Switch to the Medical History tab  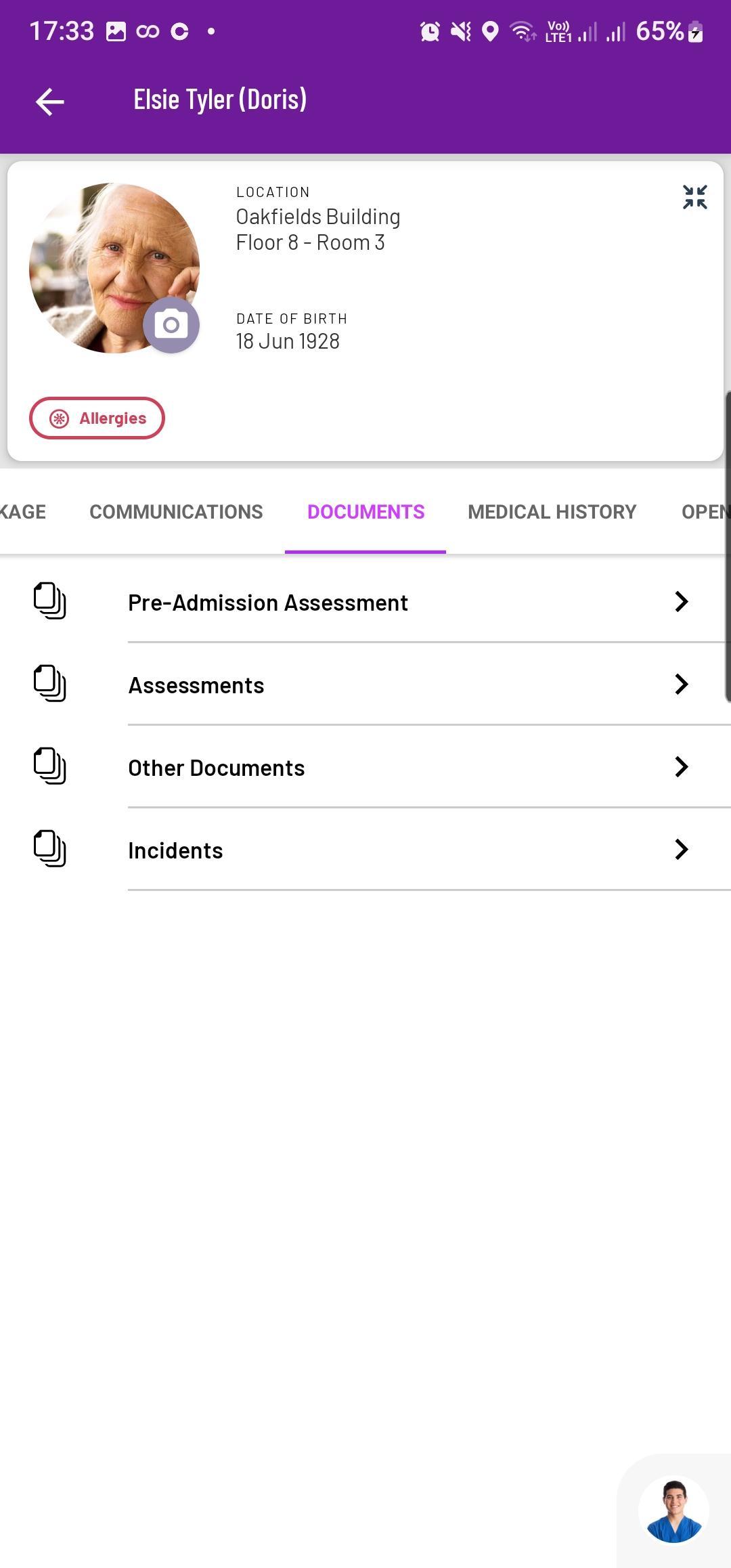(x=552, y=512)
